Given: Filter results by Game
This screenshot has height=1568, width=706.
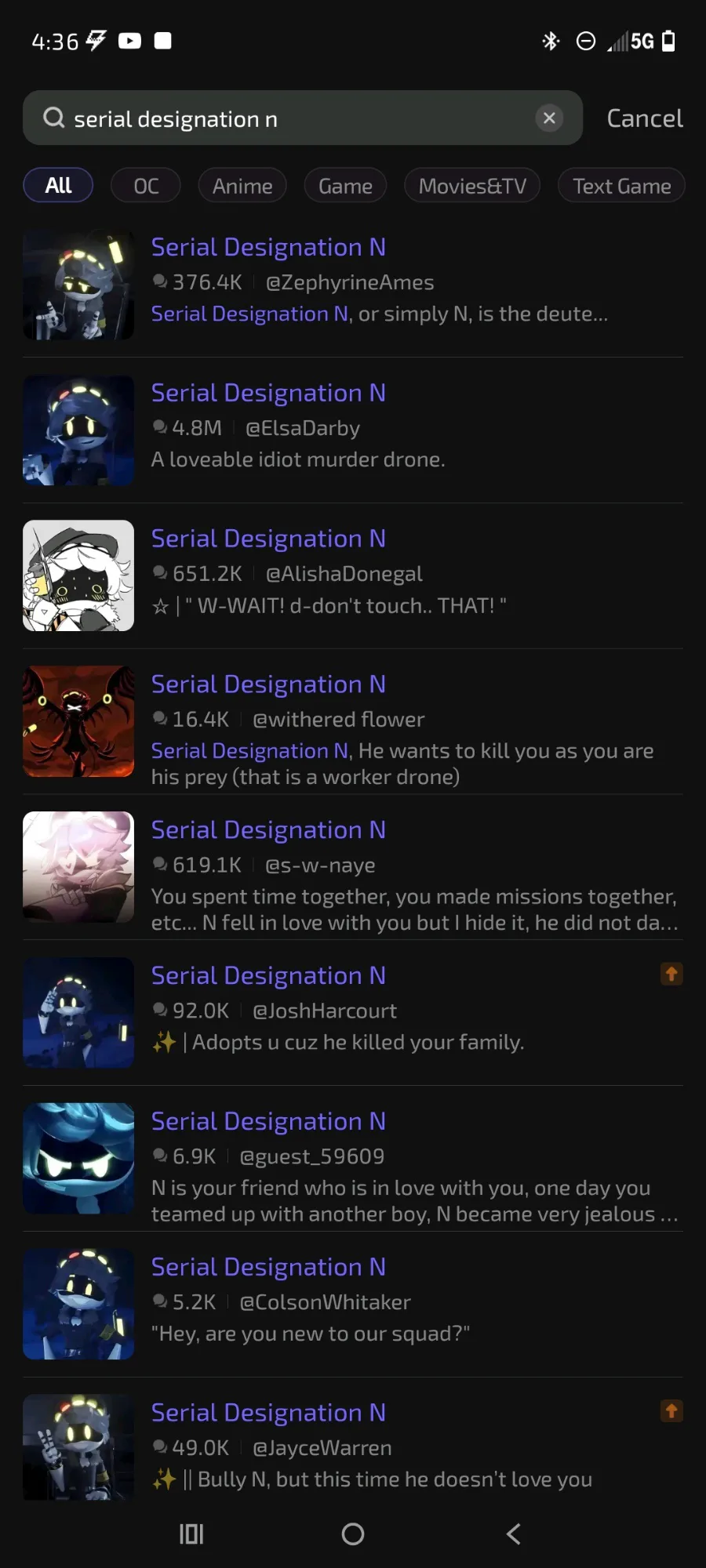Looking at the screenshot, I should [x=345, y=186].
